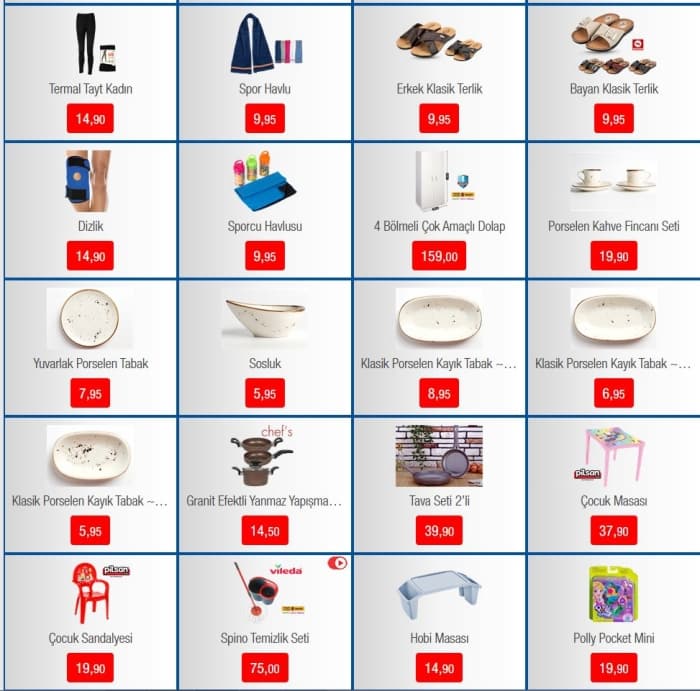This screenshot has width=700, height=691.
Task: Select Porselen Kahve Fincanı Seti
Action: click(613, 226)
